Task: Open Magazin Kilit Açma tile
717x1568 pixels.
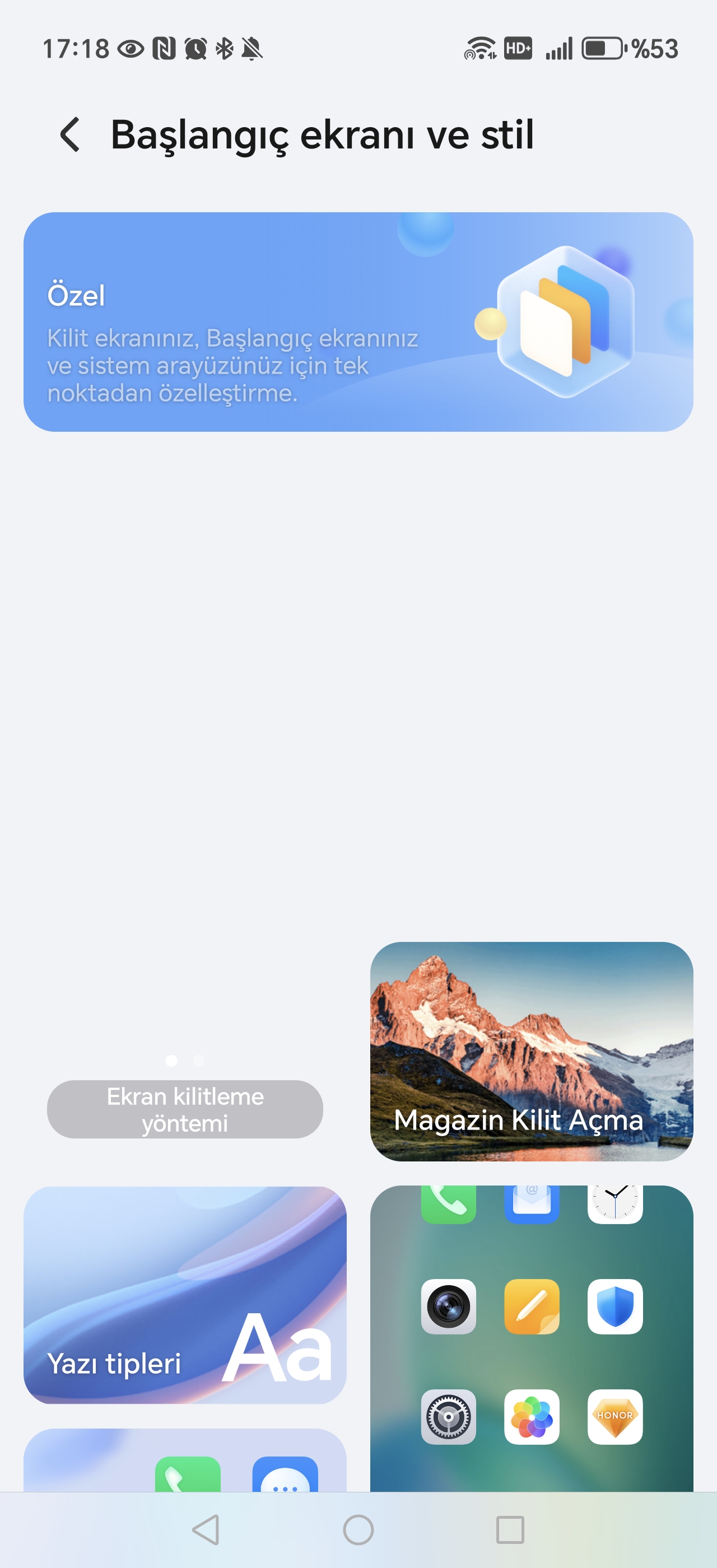Action: (532, 1051)
